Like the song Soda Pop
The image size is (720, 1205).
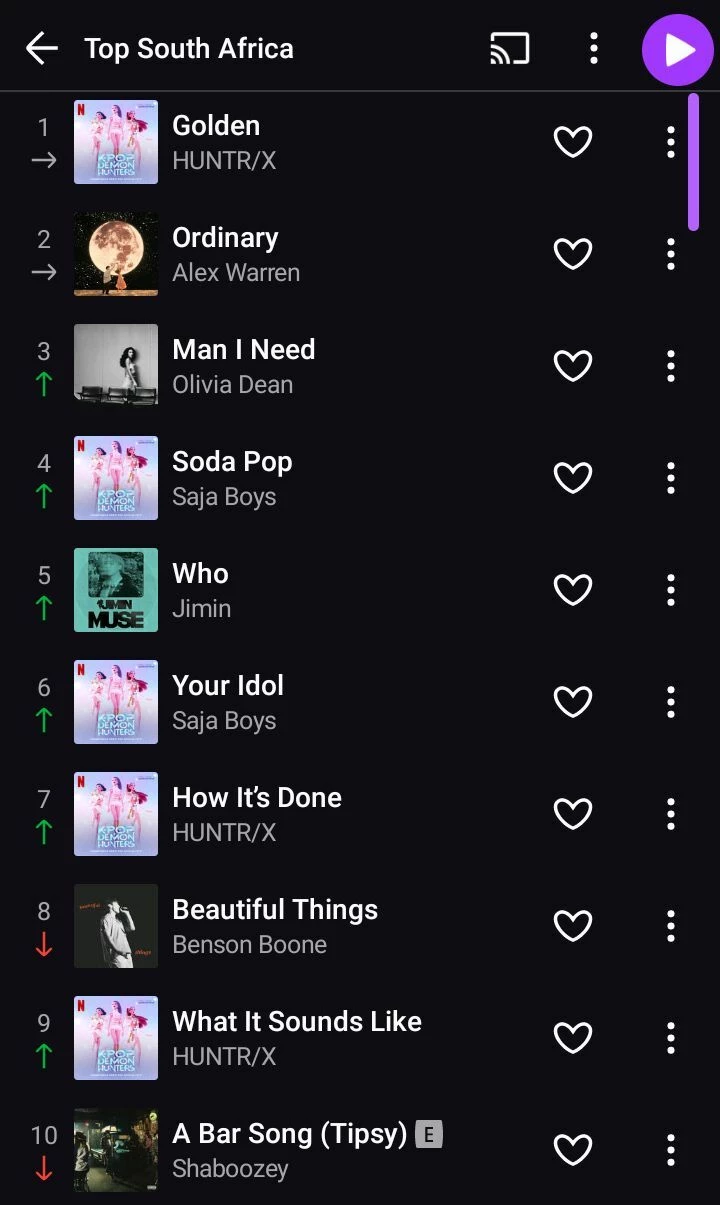tap(573, 478)
